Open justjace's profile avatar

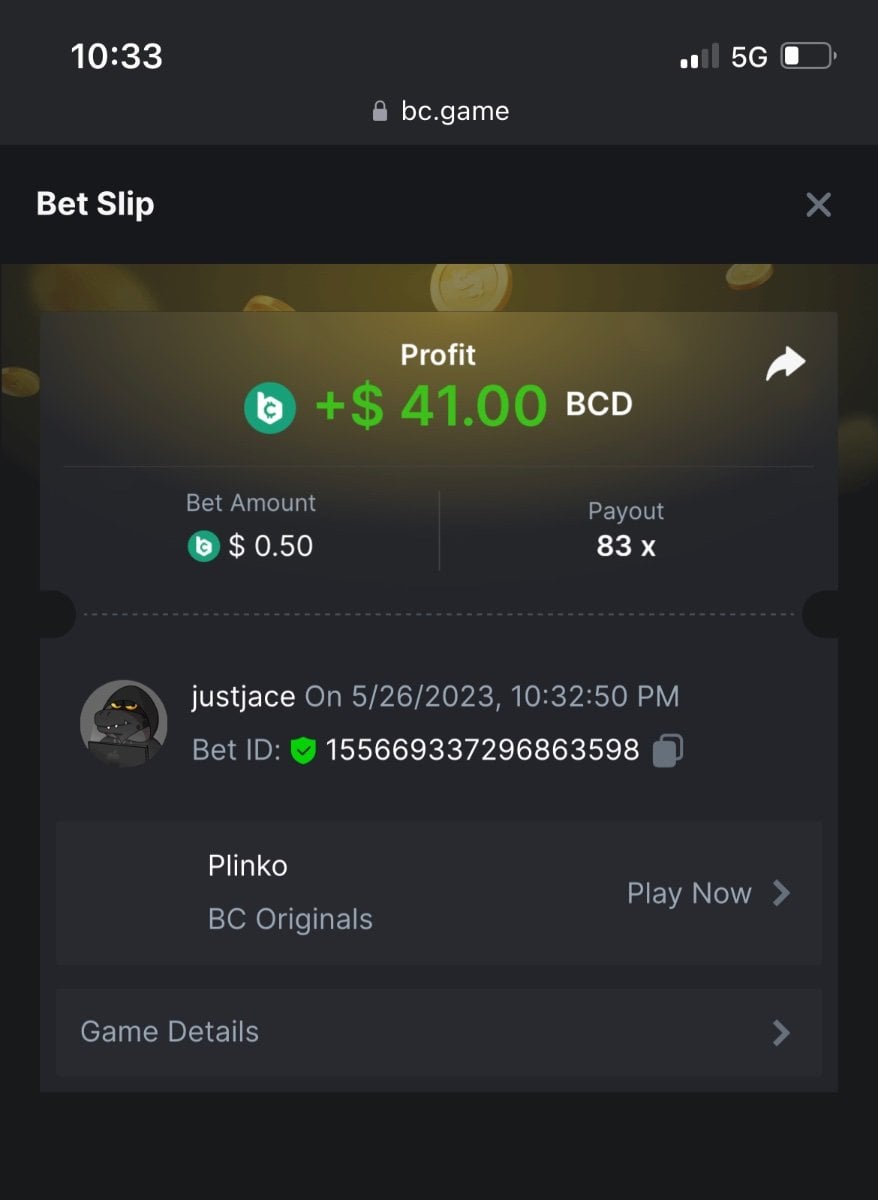[124, 723]
